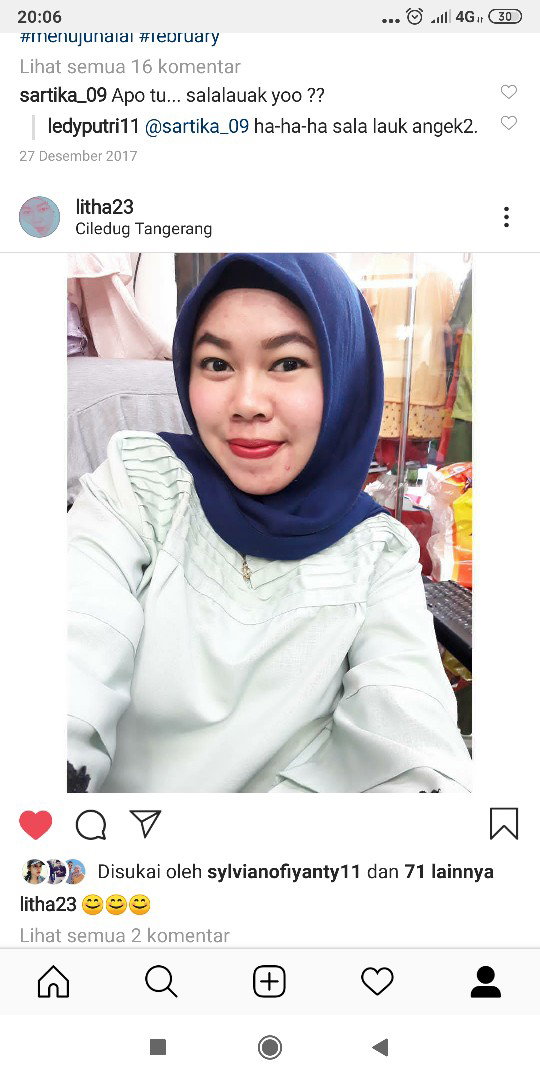This screenshot has height=1080, width=540.
Task: Like sartika_09's comment
Action: pyautogui.click(x=508, y=92)
